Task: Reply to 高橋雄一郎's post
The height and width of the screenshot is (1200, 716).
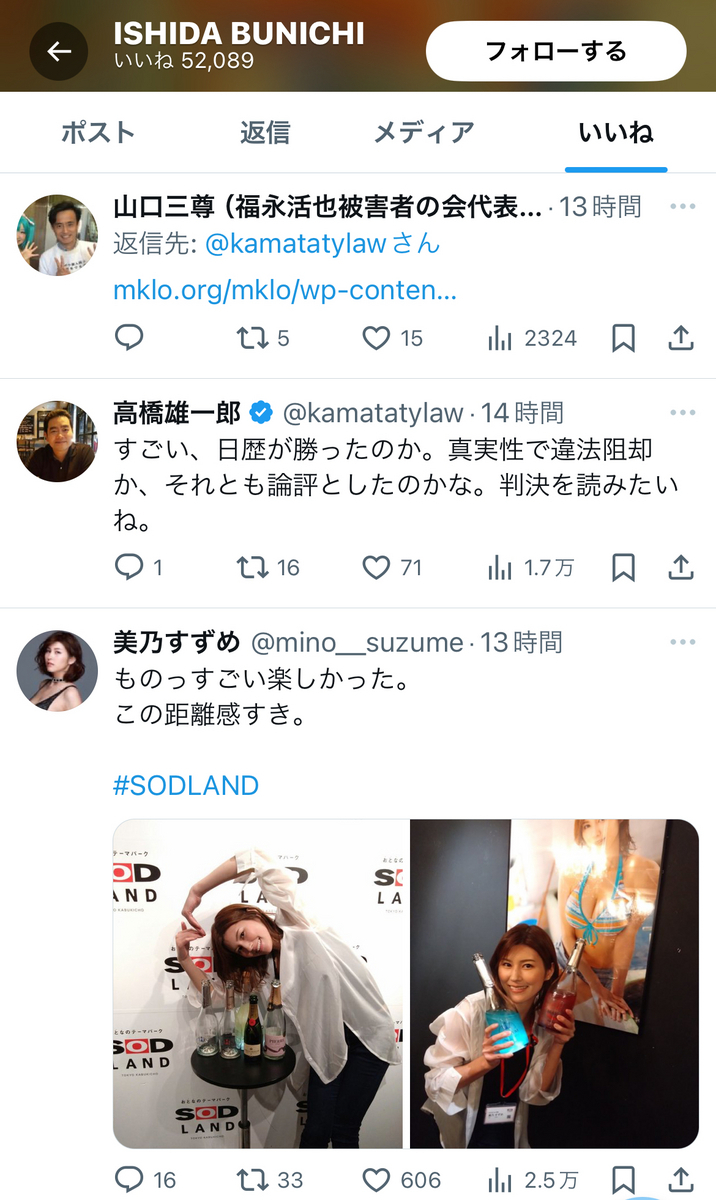Action: click(x=130, y=568)
